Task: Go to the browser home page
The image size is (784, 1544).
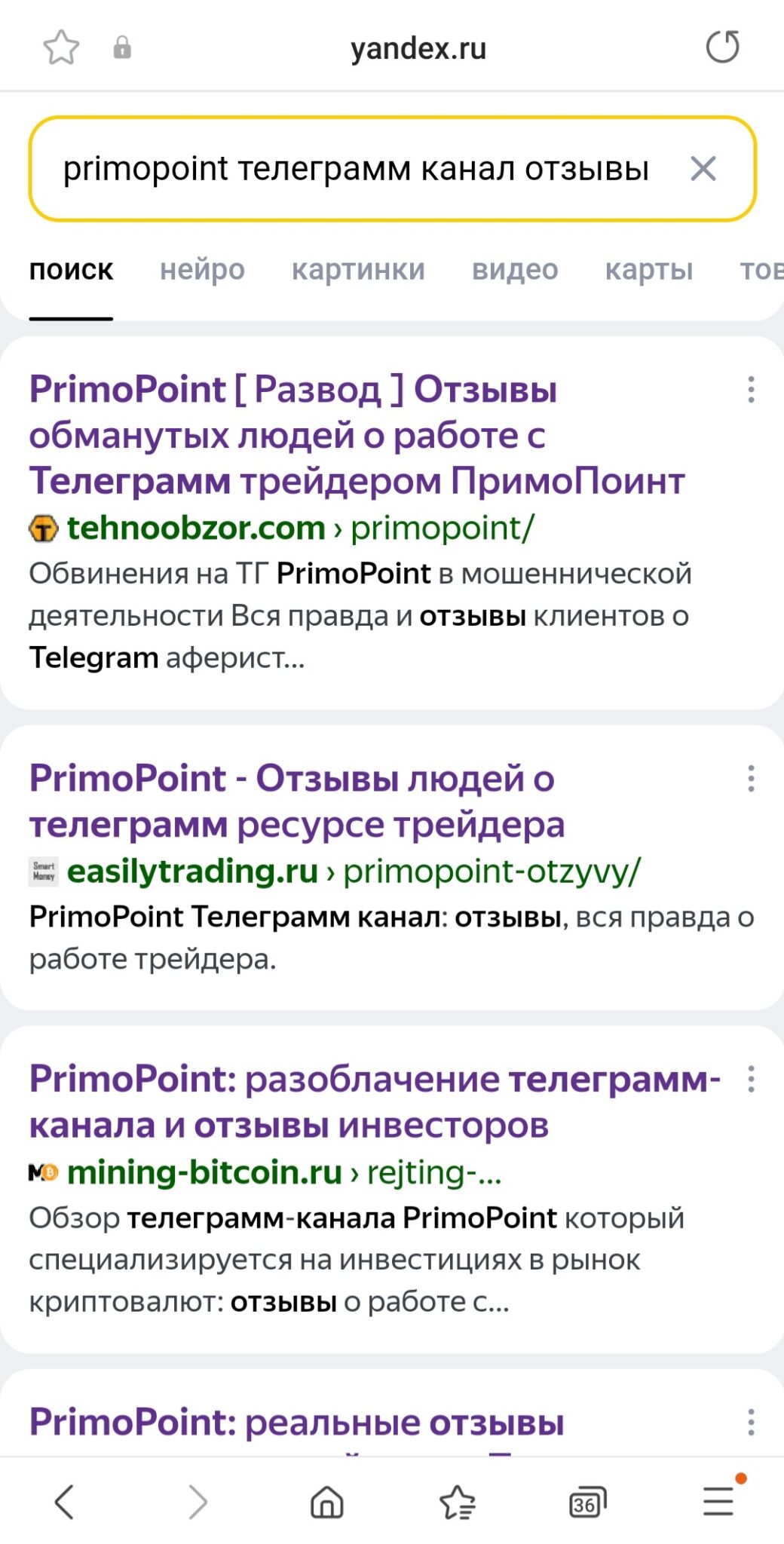Action: 327,1502
